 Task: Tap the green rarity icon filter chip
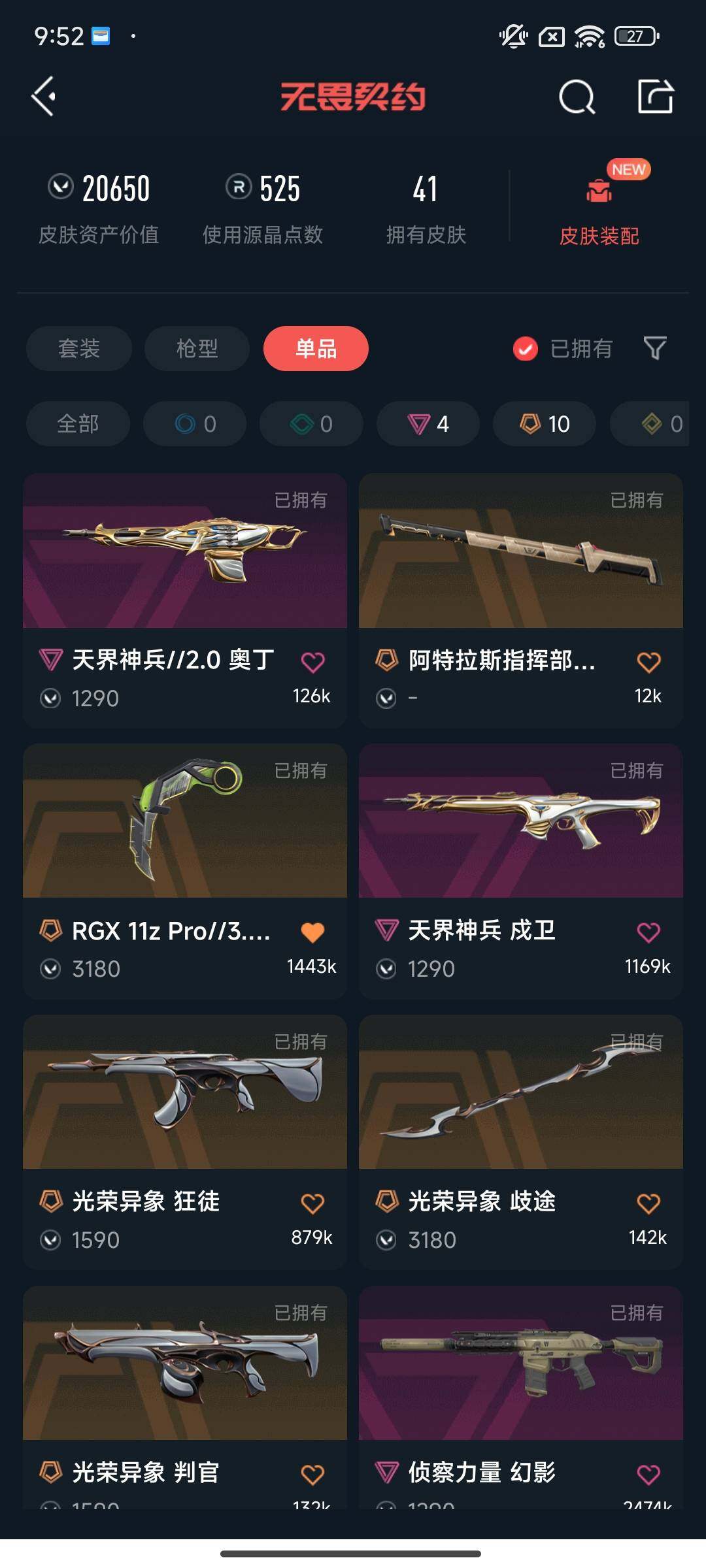(311, 423)
